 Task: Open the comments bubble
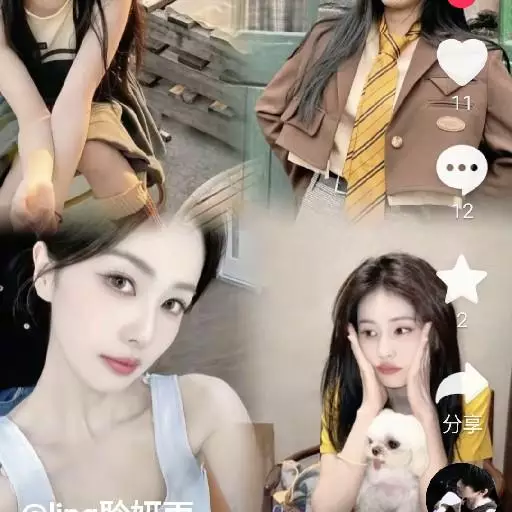point(462,170)
